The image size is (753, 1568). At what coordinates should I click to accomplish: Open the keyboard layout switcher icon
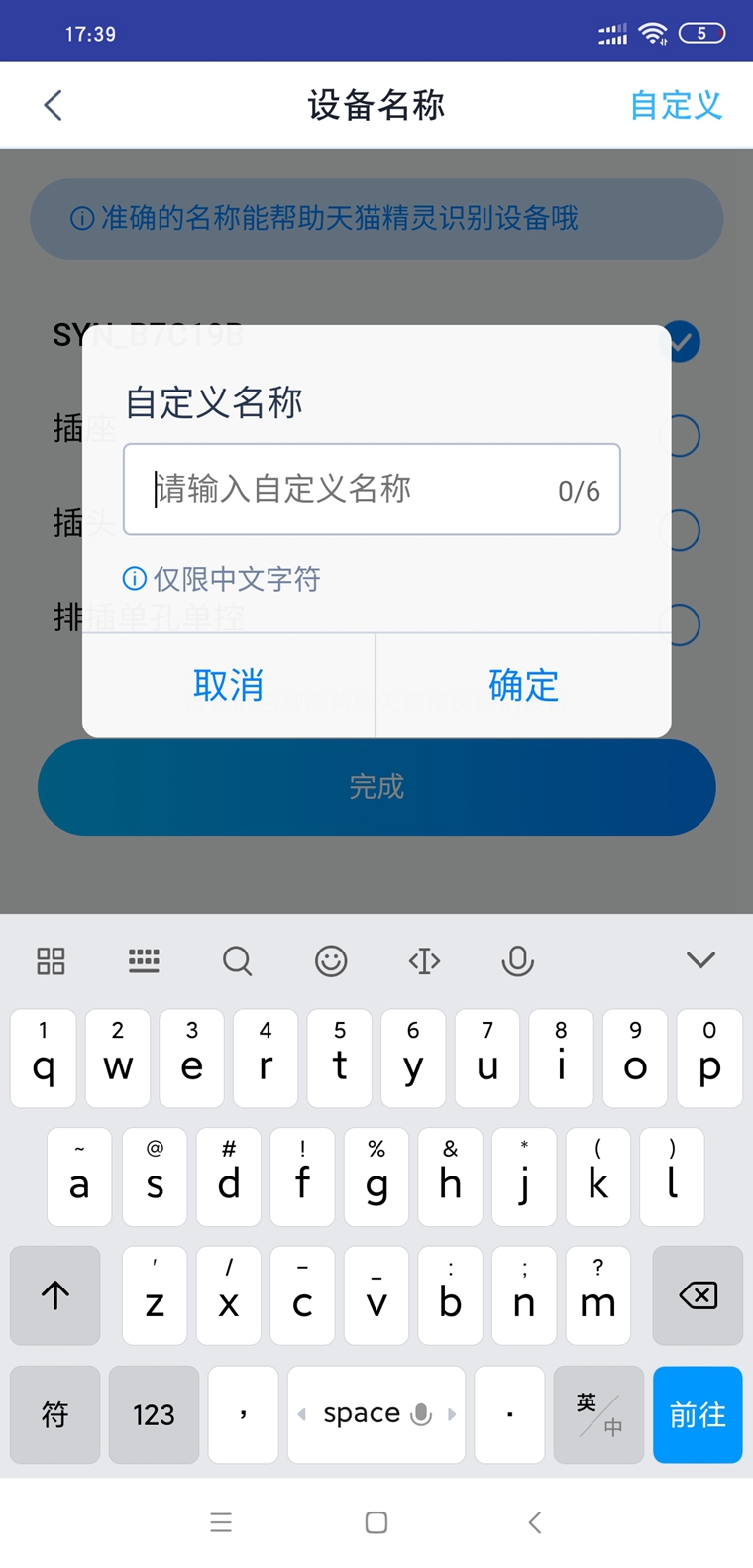[x=144, y=960]
